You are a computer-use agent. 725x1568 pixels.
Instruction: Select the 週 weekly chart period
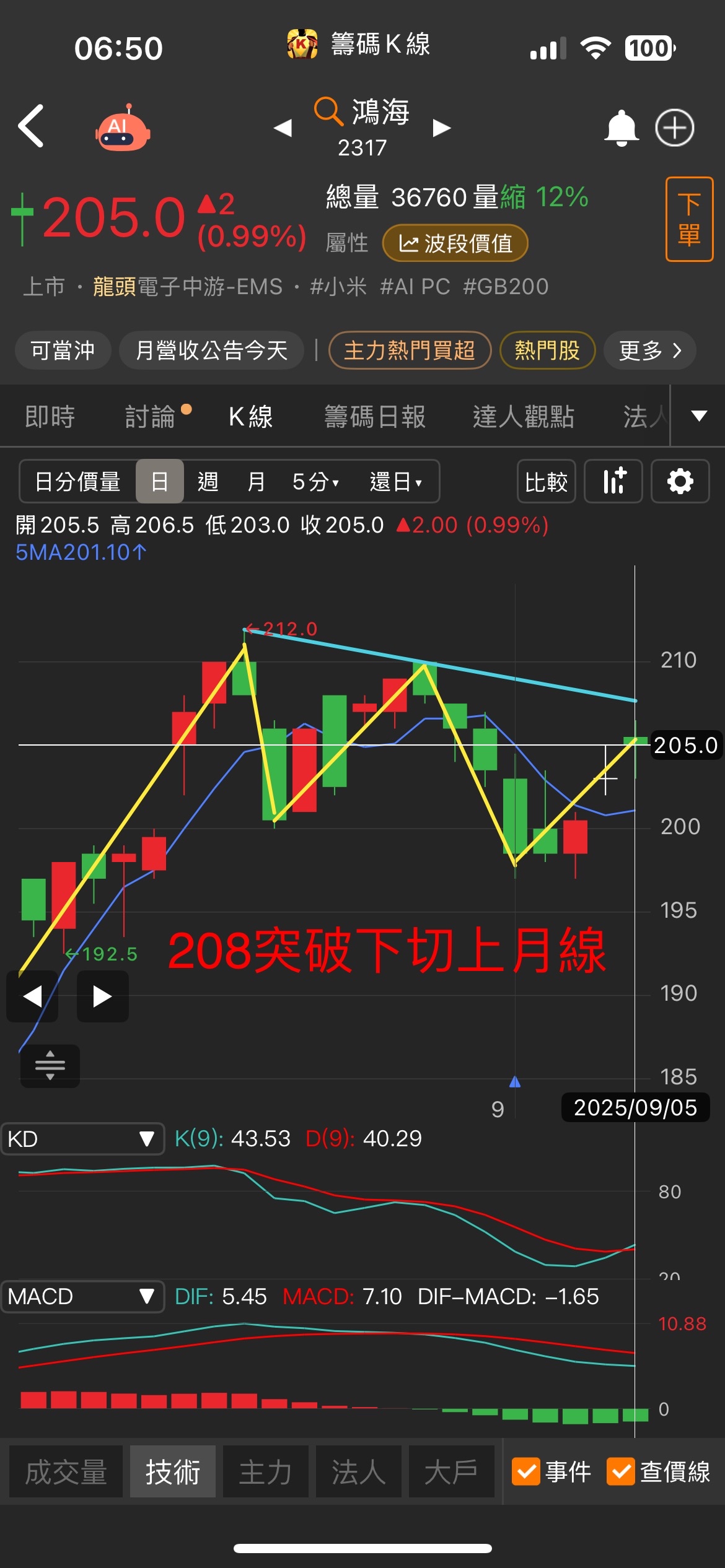point(208,481)
